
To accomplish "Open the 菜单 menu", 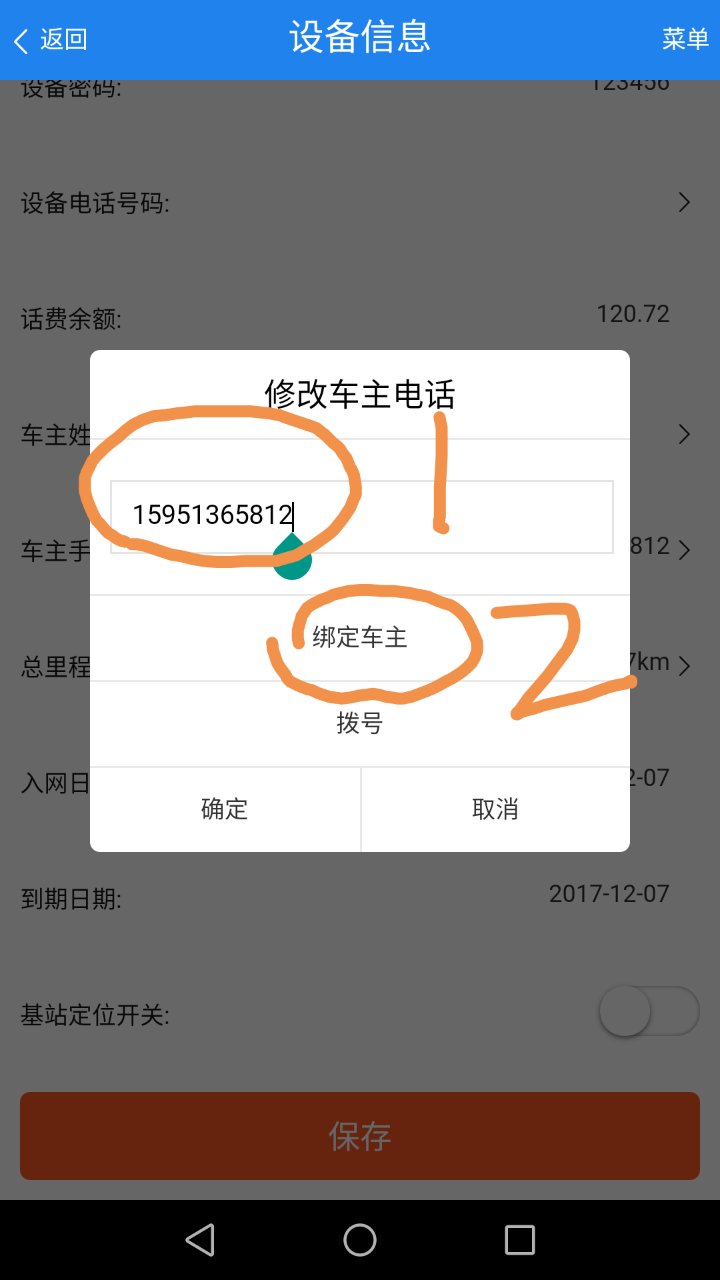I will coord(685,39).
